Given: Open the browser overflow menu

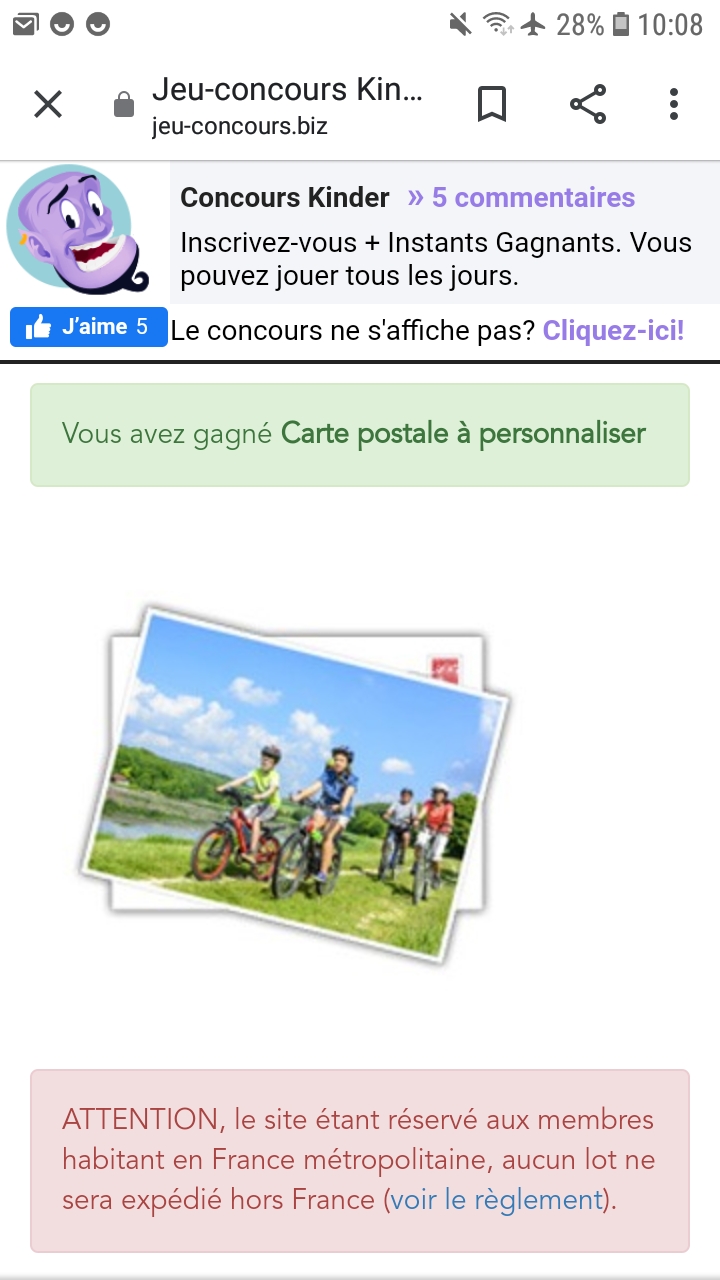Looking at the screenshot, I should [x=674, y=104].
